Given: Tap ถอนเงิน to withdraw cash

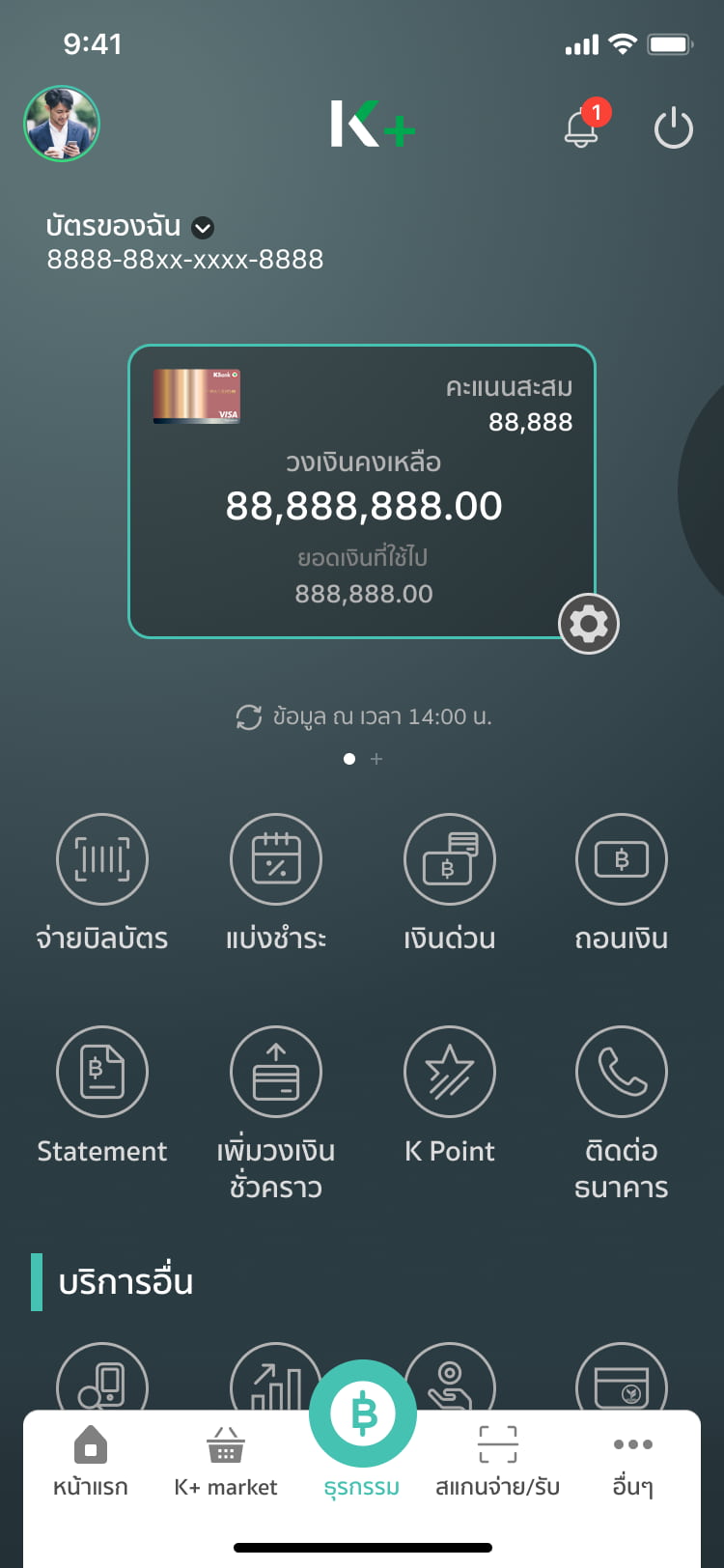Looking at the screenshot, I should click(x=622, y=859).
